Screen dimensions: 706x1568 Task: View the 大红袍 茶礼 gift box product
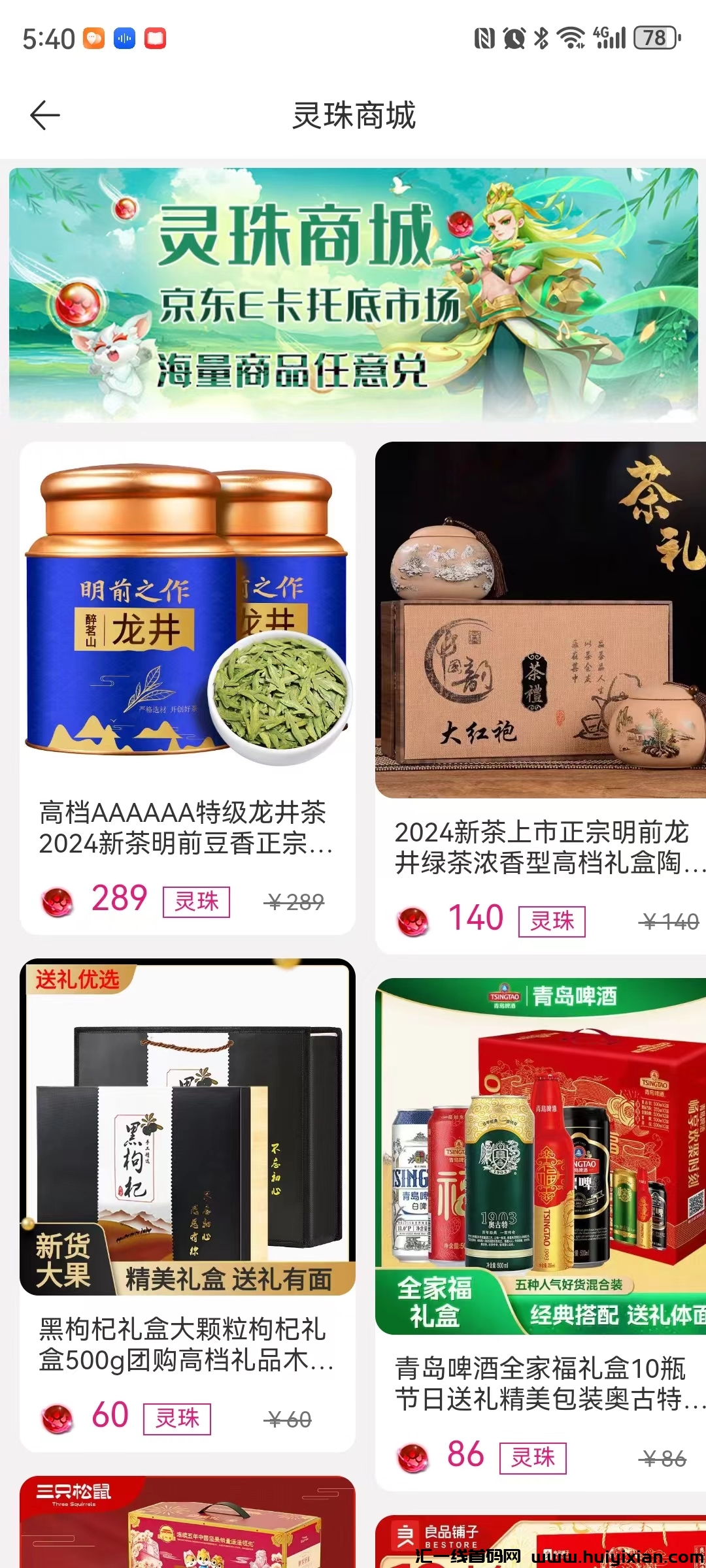tap(540, 696)
